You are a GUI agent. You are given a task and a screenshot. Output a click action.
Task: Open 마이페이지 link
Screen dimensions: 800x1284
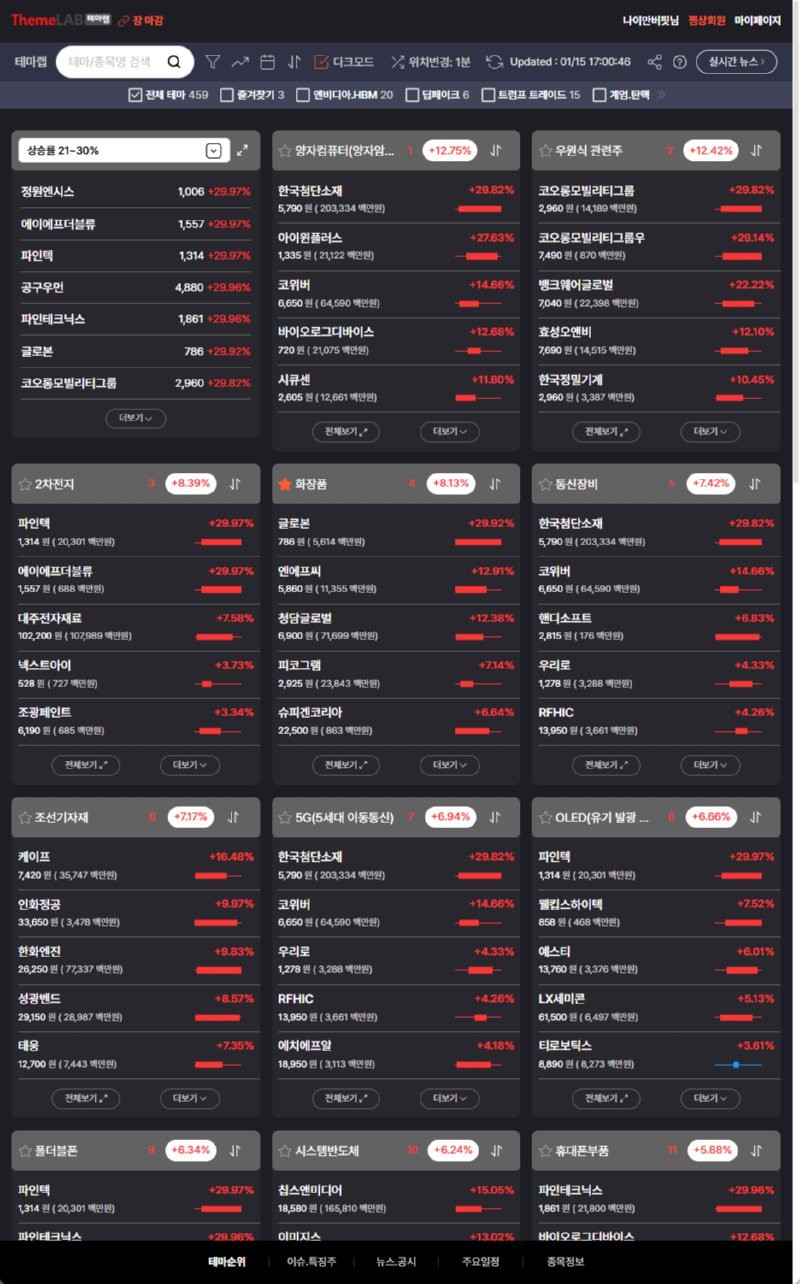click(757, 20)
